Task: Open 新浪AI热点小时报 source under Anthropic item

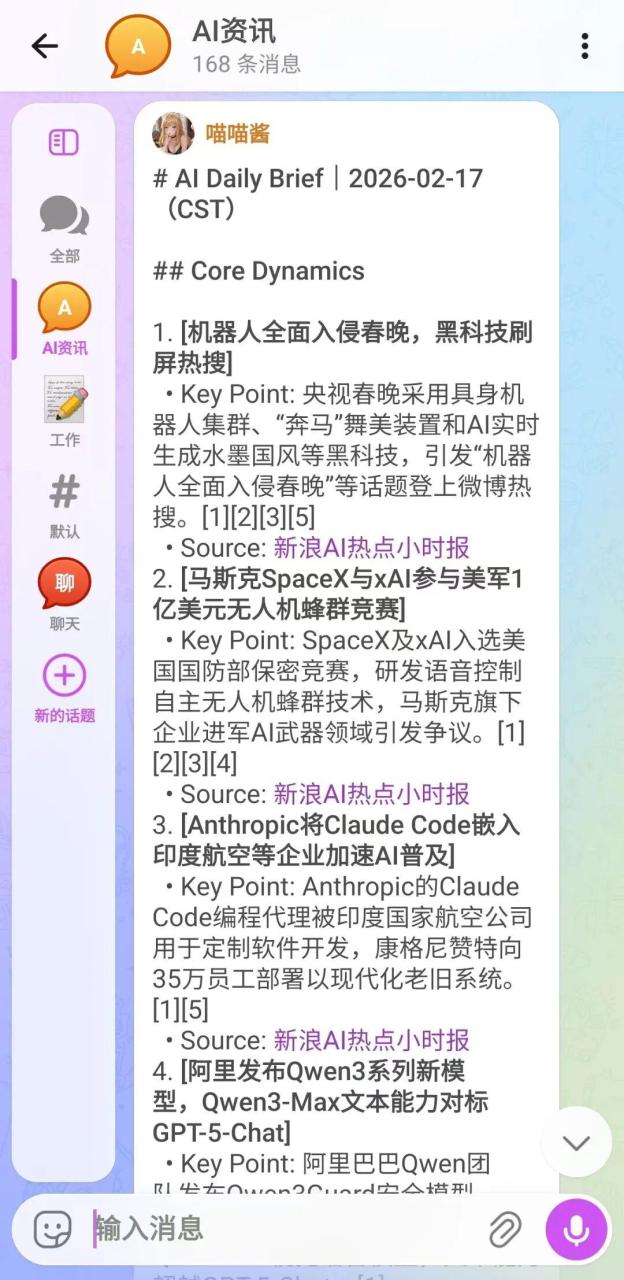Action: coord(371,1040)
